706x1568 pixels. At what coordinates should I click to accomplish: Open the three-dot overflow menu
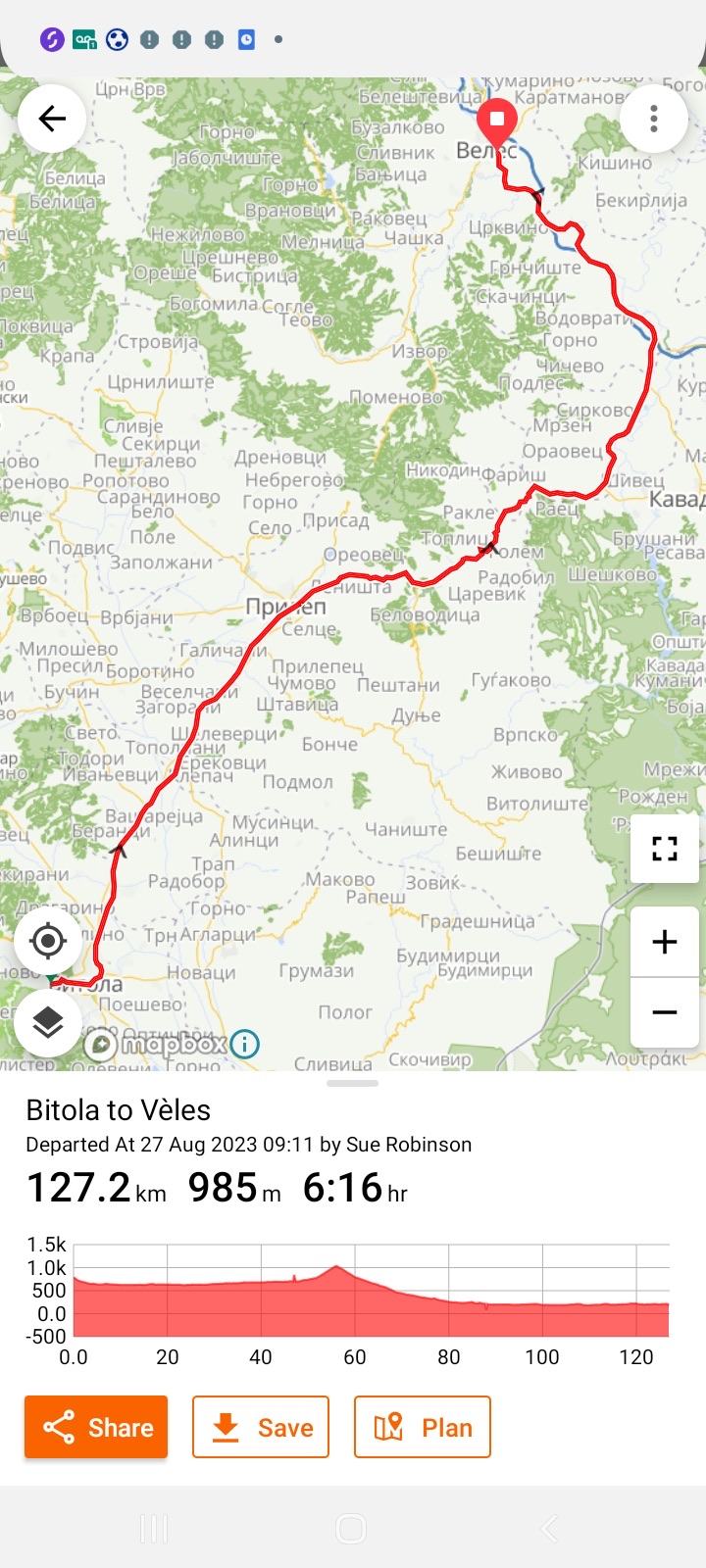654,119
